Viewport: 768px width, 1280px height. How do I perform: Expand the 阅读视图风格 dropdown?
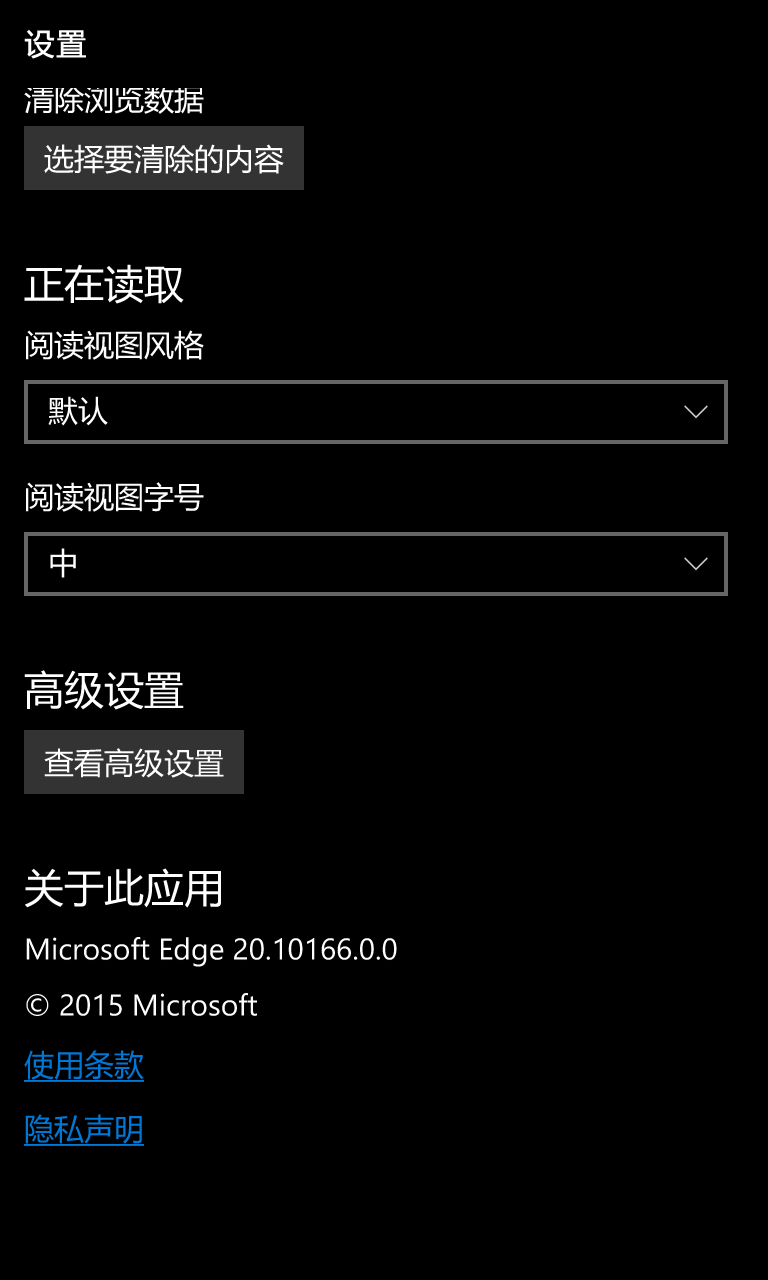pyautogui.click(x=375, y=412)
